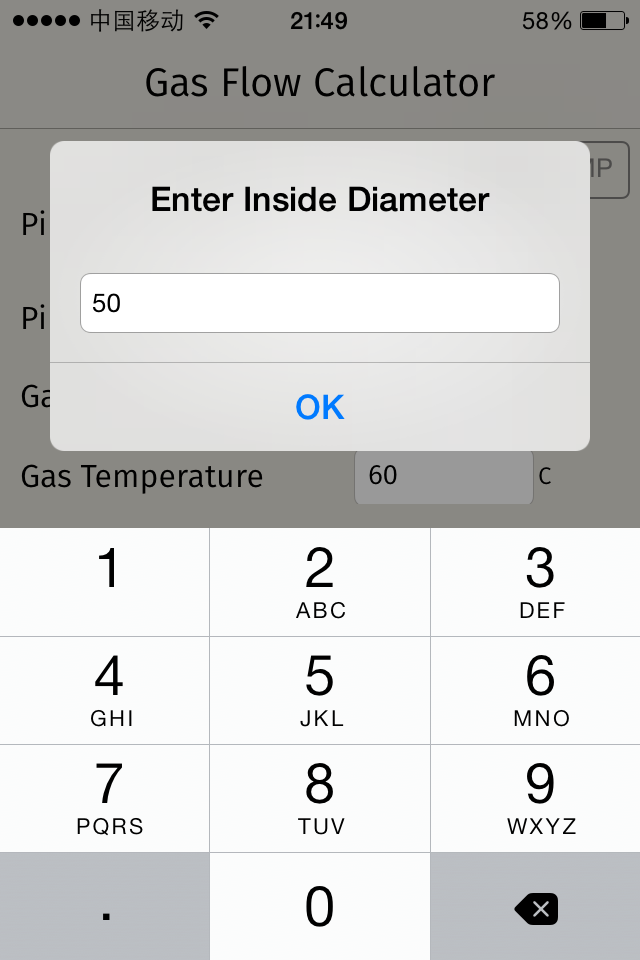Hit the 4 key on the keypad
Screen dimensions: 640x960
click(x=105, y=690)
